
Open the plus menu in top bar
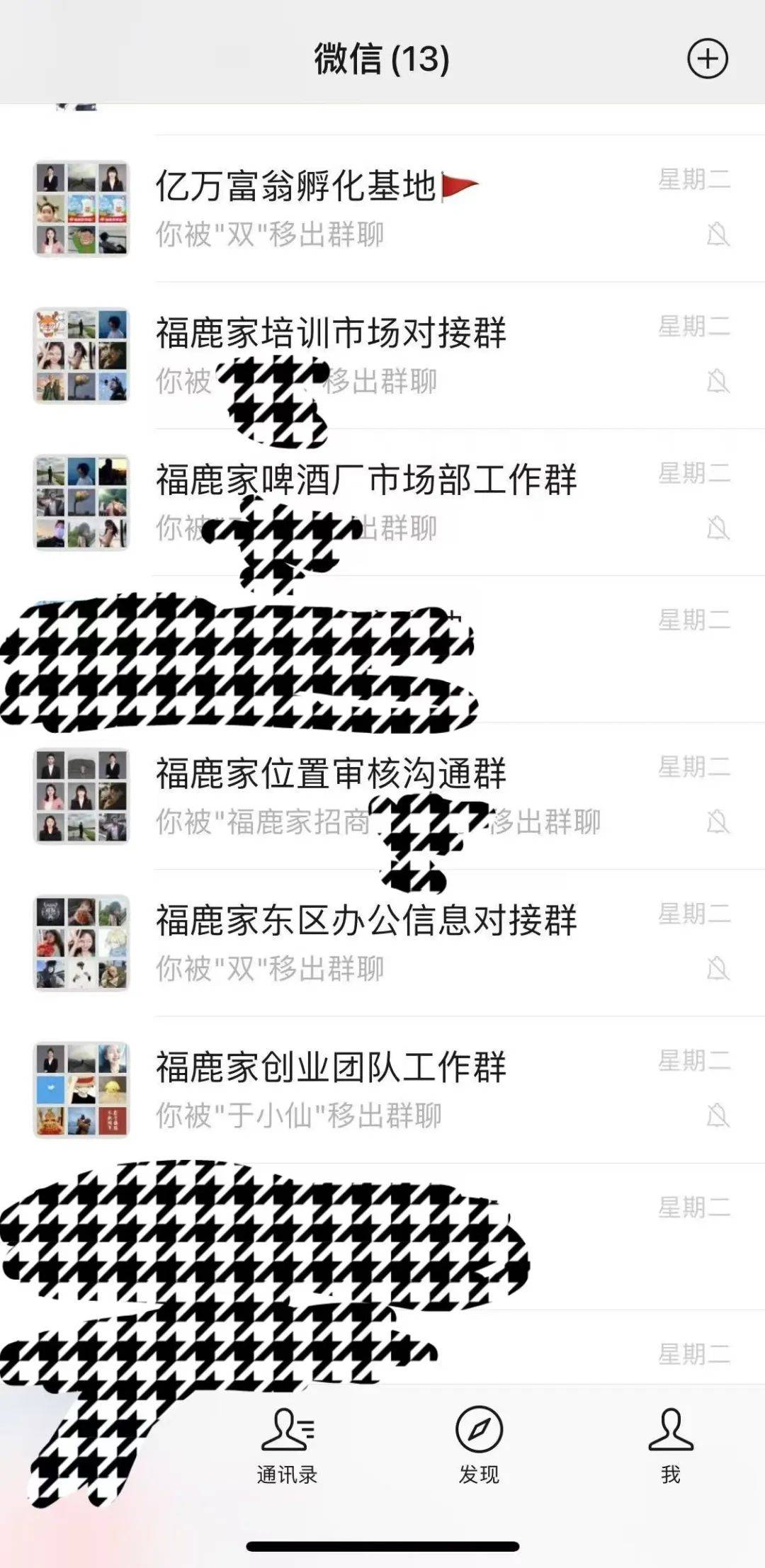(x=707, y=58)
